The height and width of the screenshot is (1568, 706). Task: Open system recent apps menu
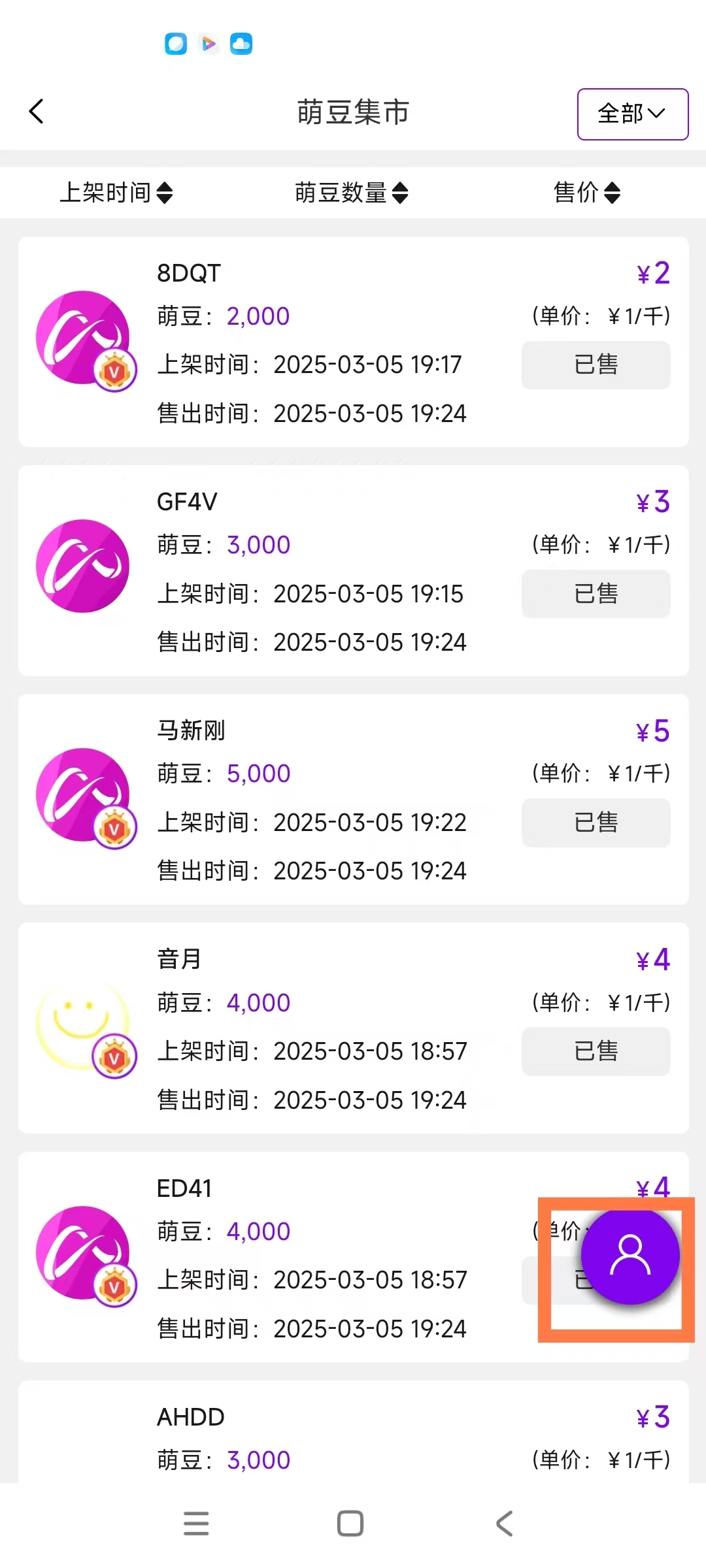196,1524
